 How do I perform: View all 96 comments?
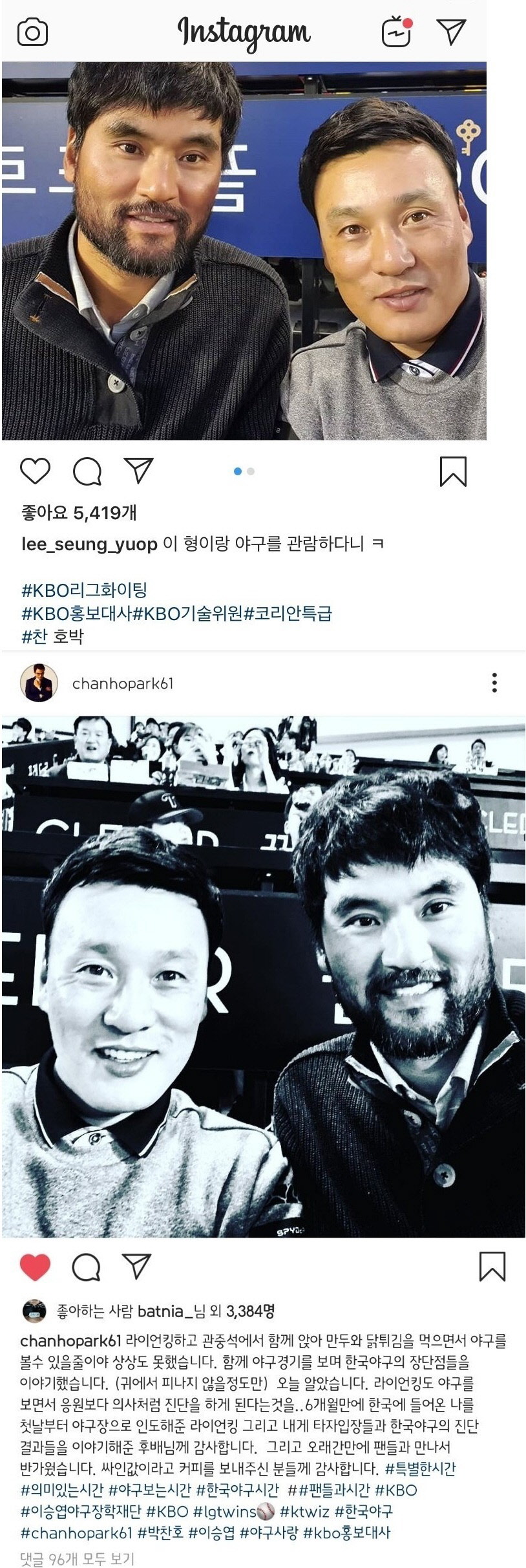pyautogui.click(x=77, y=1559)
